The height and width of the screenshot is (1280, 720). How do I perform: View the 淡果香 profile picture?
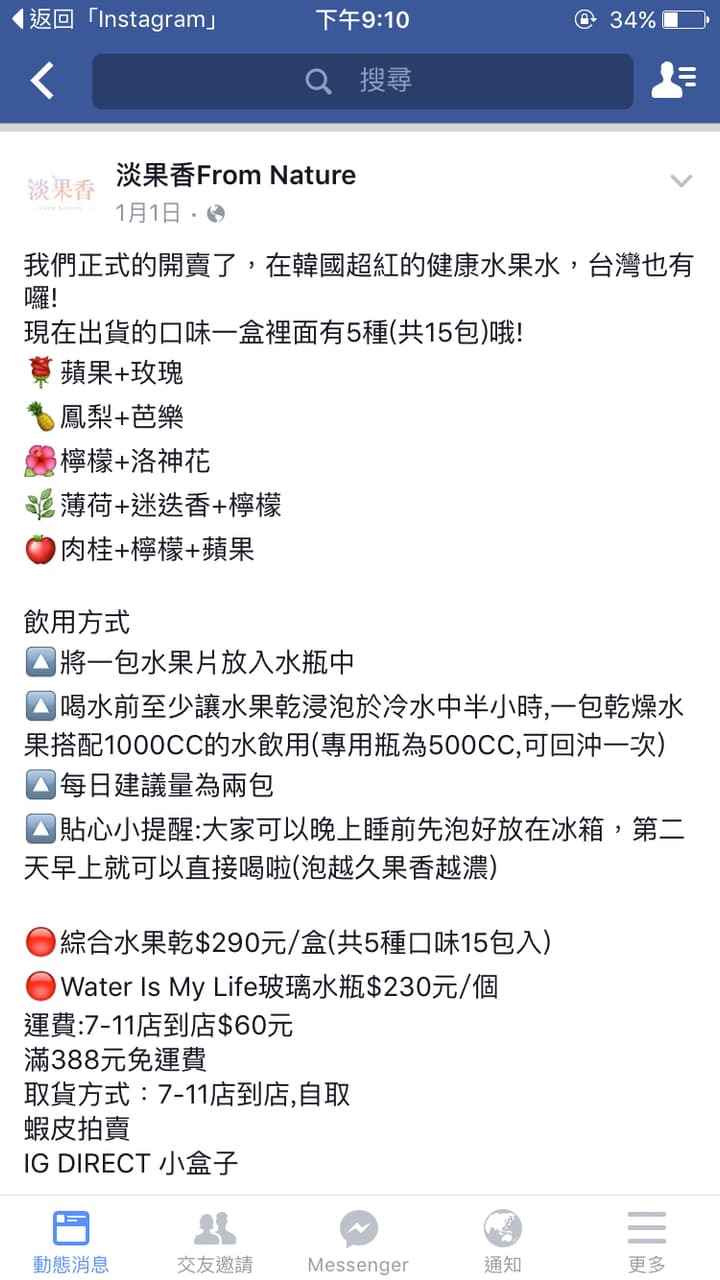61,190
